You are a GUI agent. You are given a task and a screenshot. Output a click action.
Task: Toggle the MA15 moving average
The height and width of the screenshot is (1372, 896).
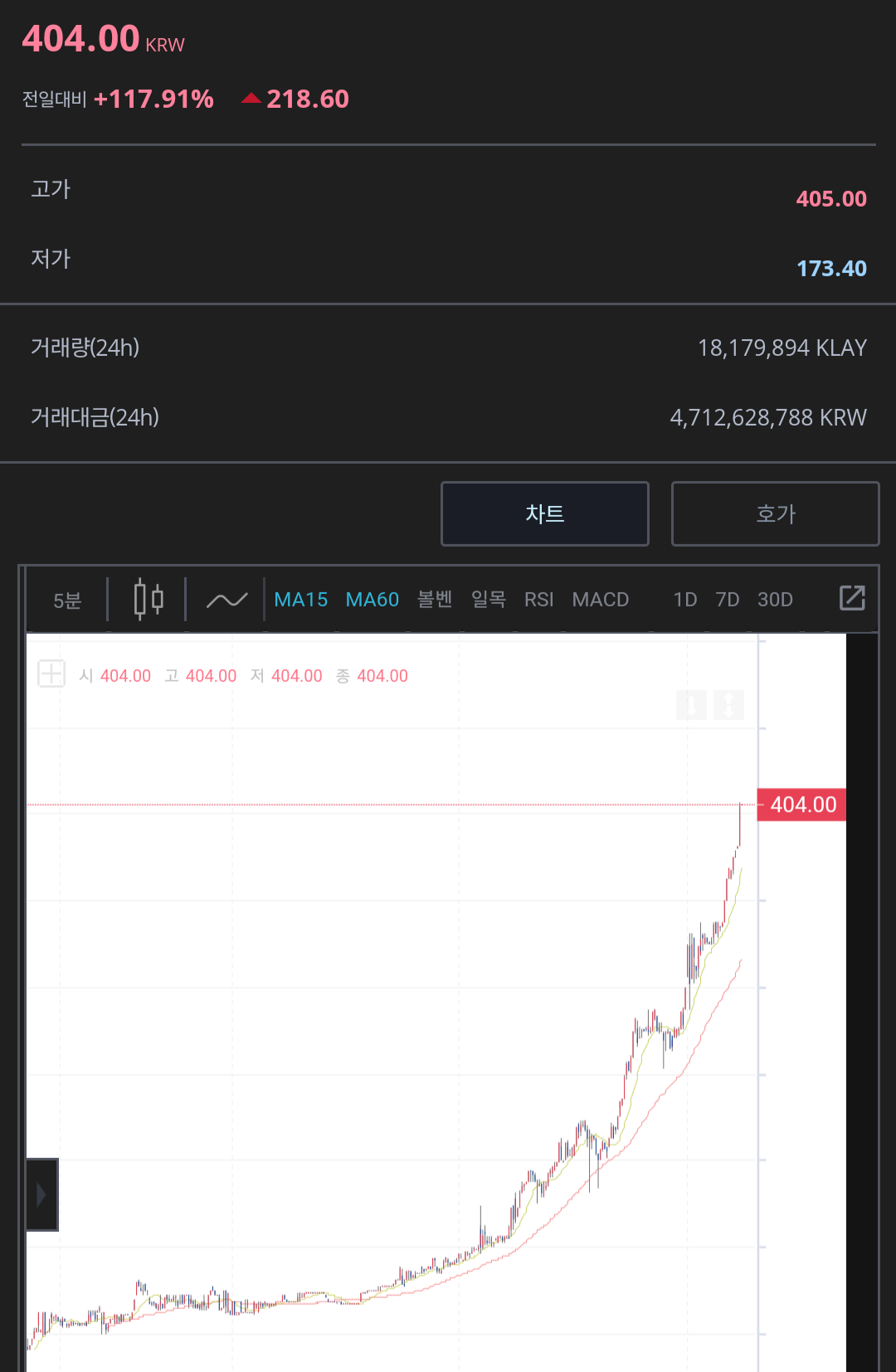[x=301, y=599]
